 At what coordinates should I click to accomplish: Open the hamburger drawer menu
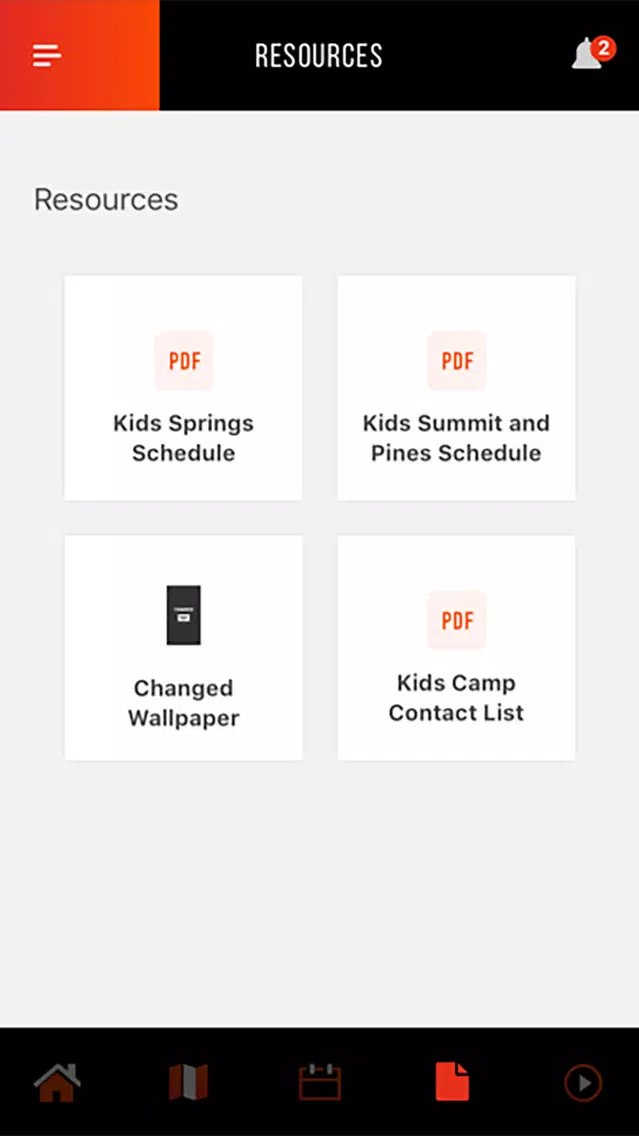(47, 55)
